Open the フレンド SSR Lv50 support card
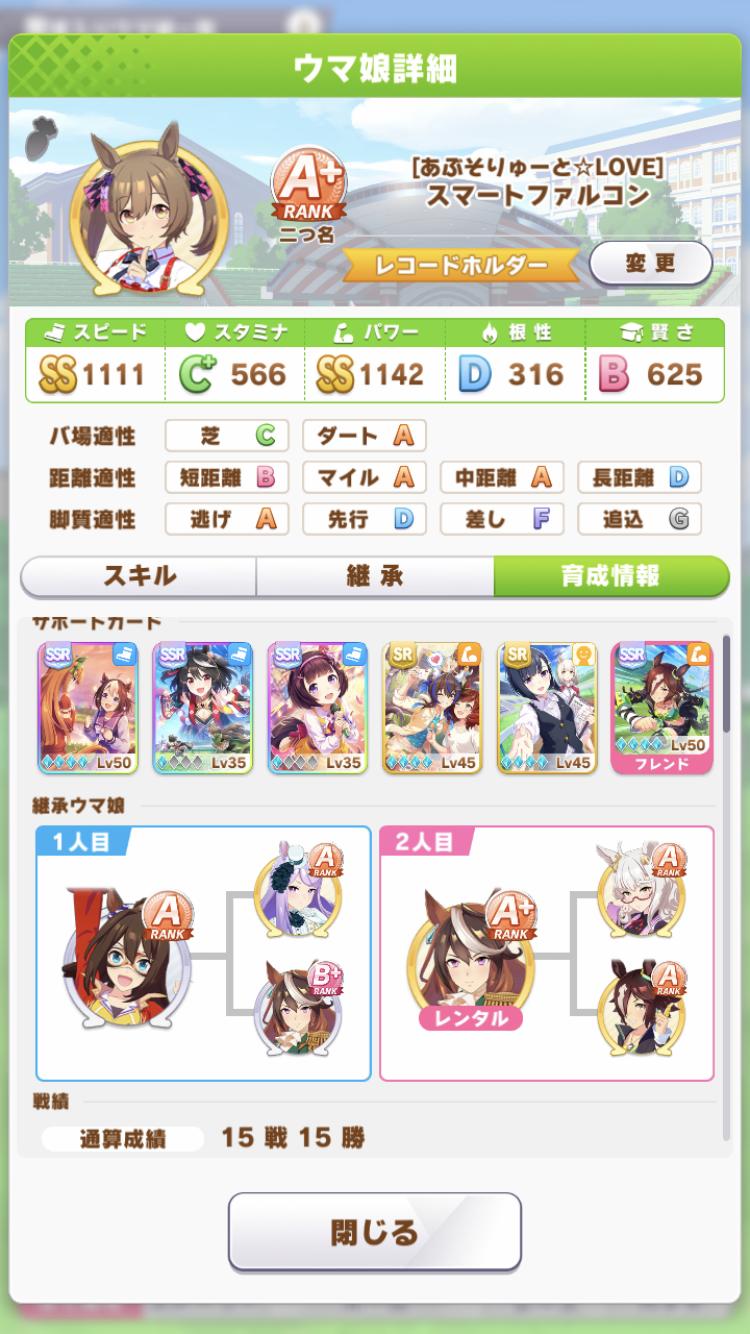750x1334 pixels. (662, 707)
